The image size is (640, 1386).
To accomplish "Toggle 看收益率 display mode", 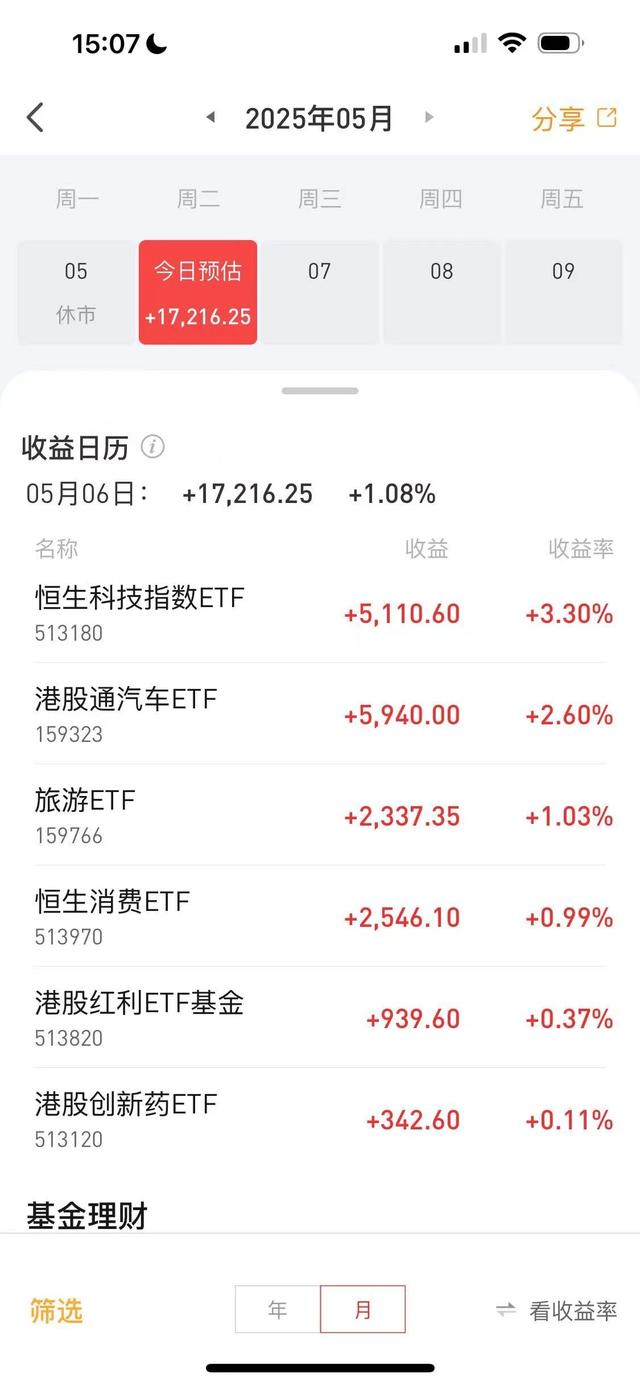I will tap(557, 1310).
